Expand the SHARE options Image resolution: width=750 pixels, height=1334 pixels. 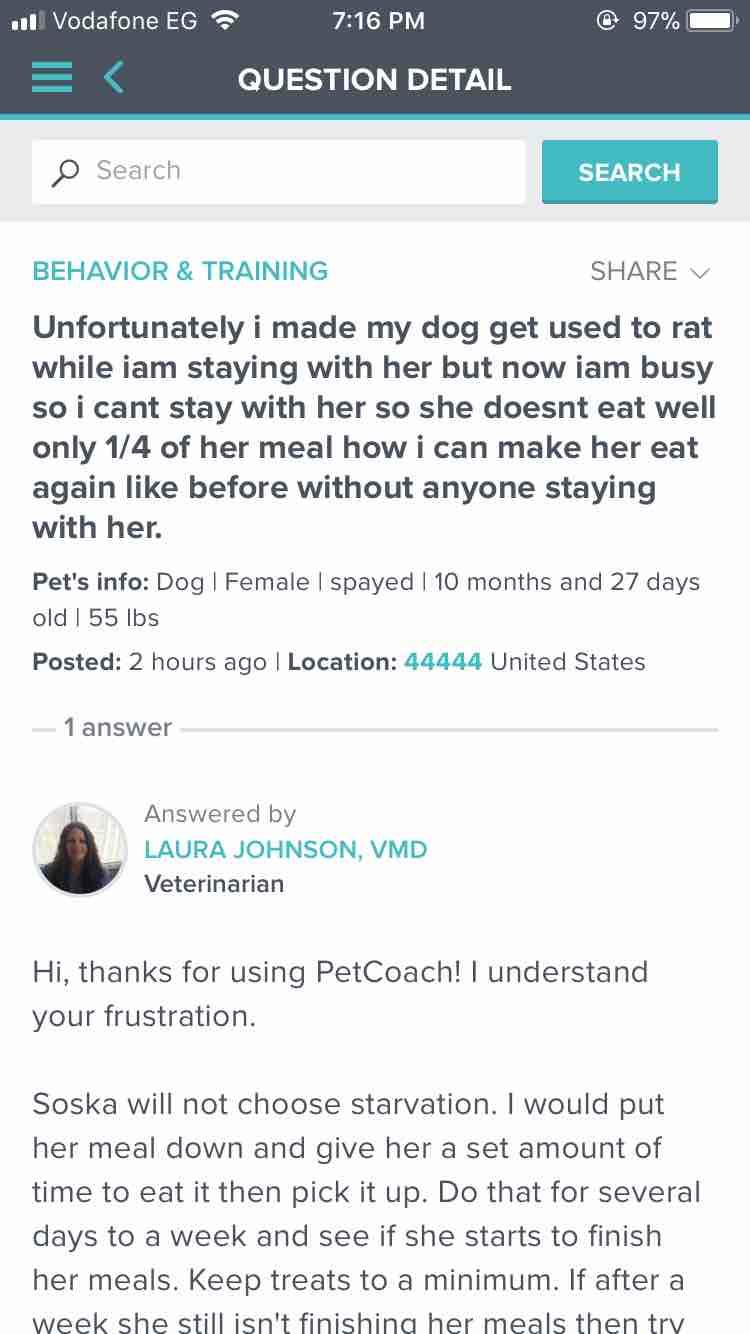point(634,271)
